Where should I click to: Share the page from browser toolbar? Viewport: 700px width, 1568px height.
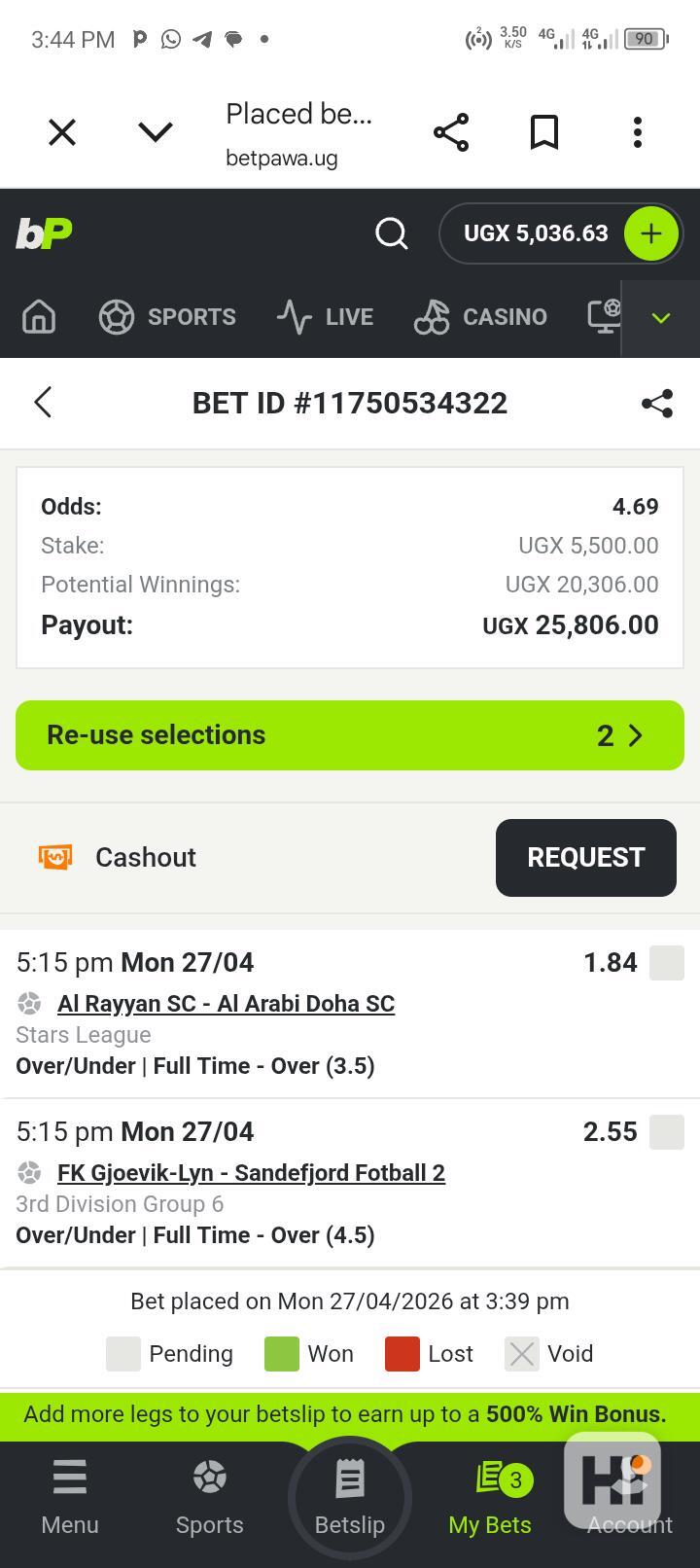click(x=451, y=132)
